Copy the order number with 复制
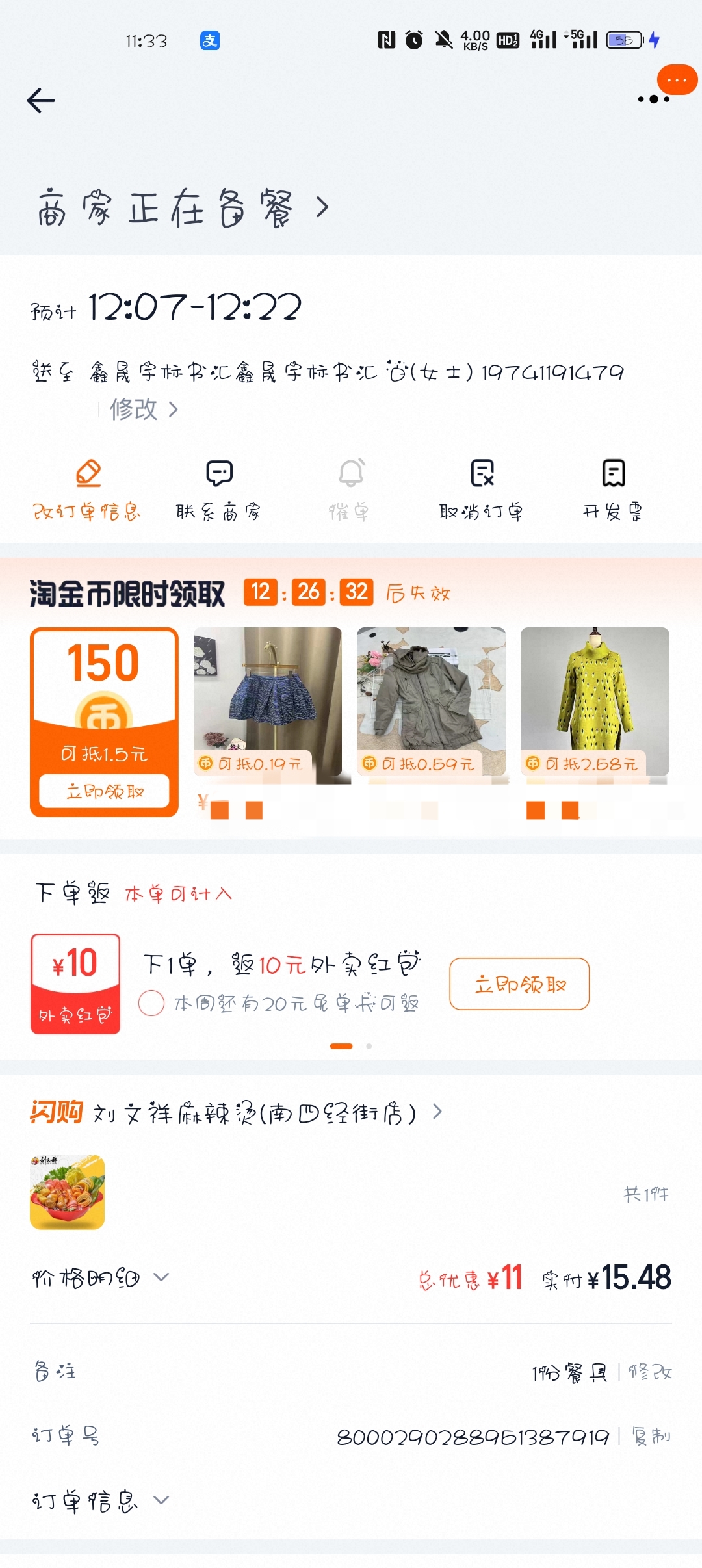This screenshot has width=702, height=1568. pos(651,1436)
